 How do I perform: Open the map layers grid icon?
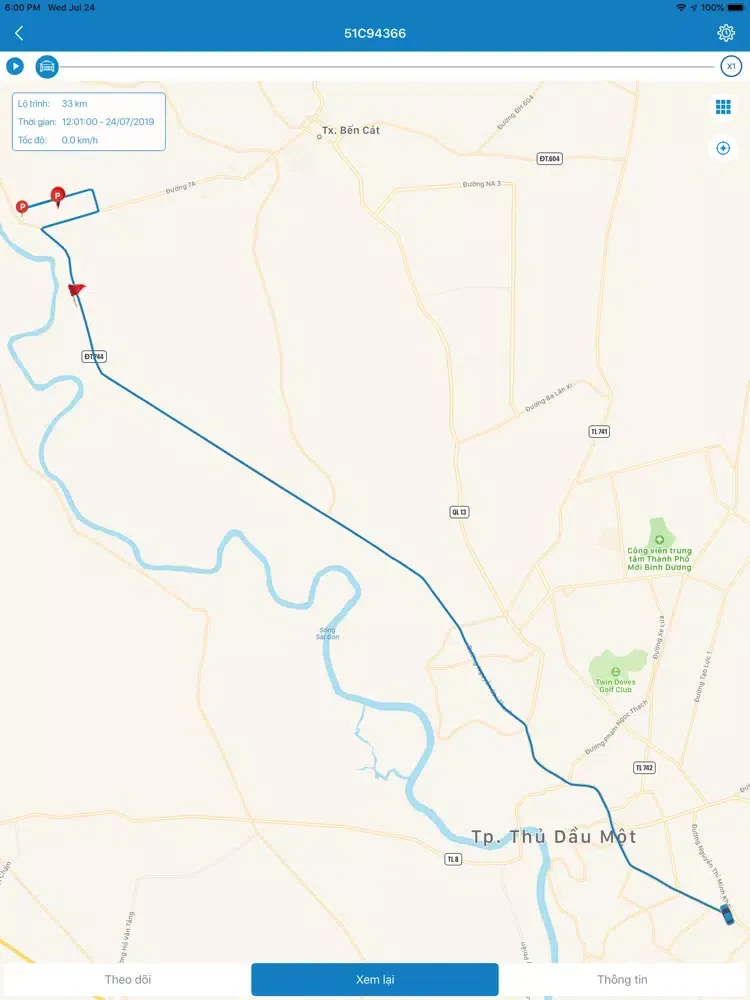pyautogui.click(x=723, y=107)
